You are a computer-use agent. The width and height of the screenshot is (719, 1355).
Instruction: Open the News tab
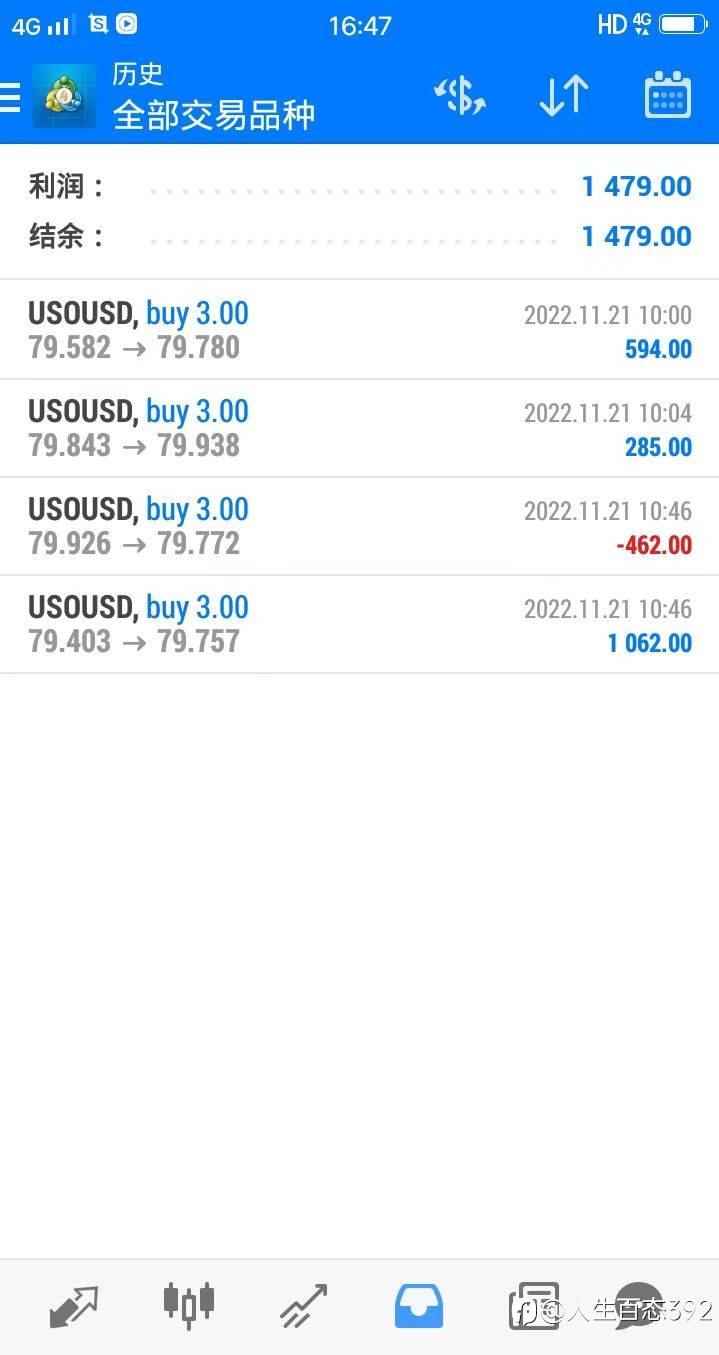point(534,1305)
